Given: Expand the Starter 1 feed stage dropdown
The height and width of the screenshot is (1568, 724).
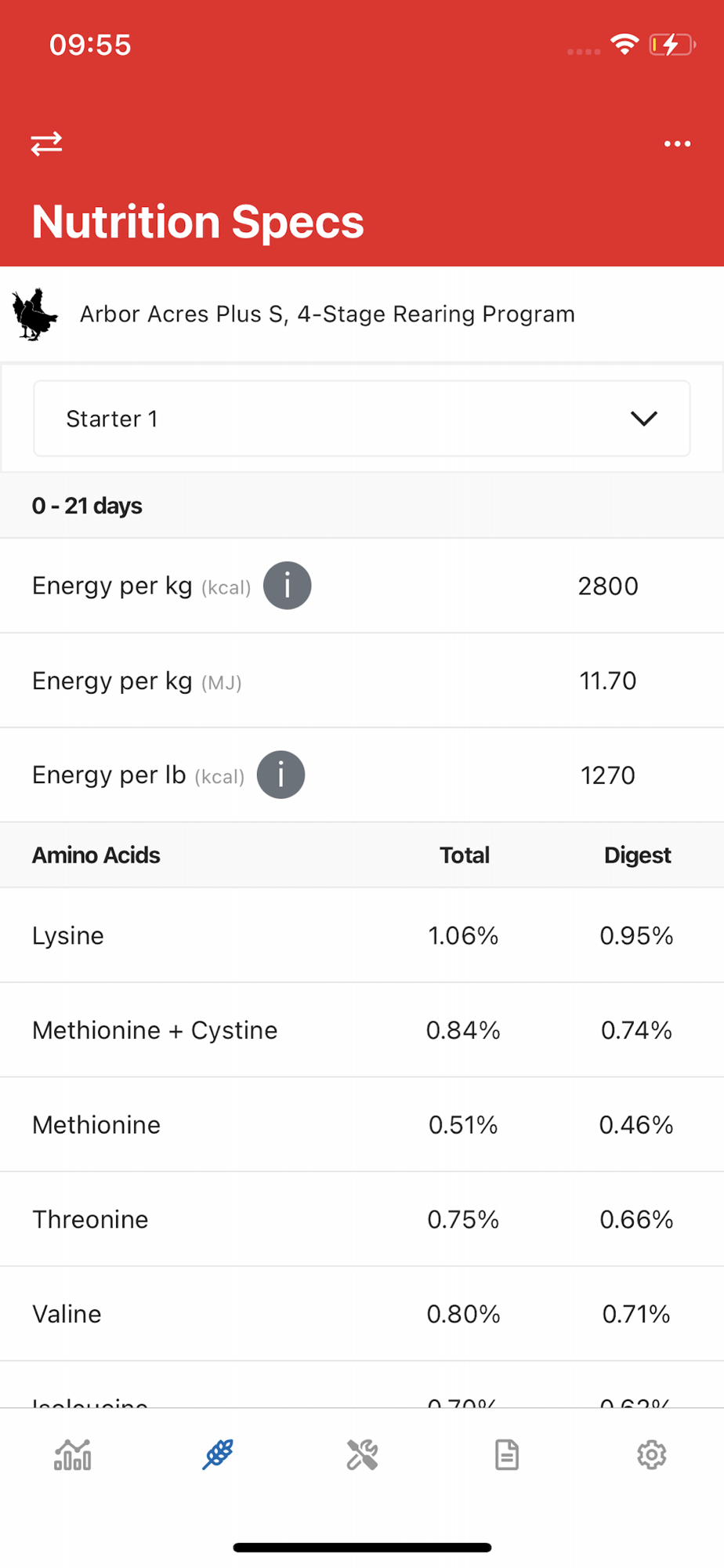Looking at the screenshot, I should coord(361,419).
